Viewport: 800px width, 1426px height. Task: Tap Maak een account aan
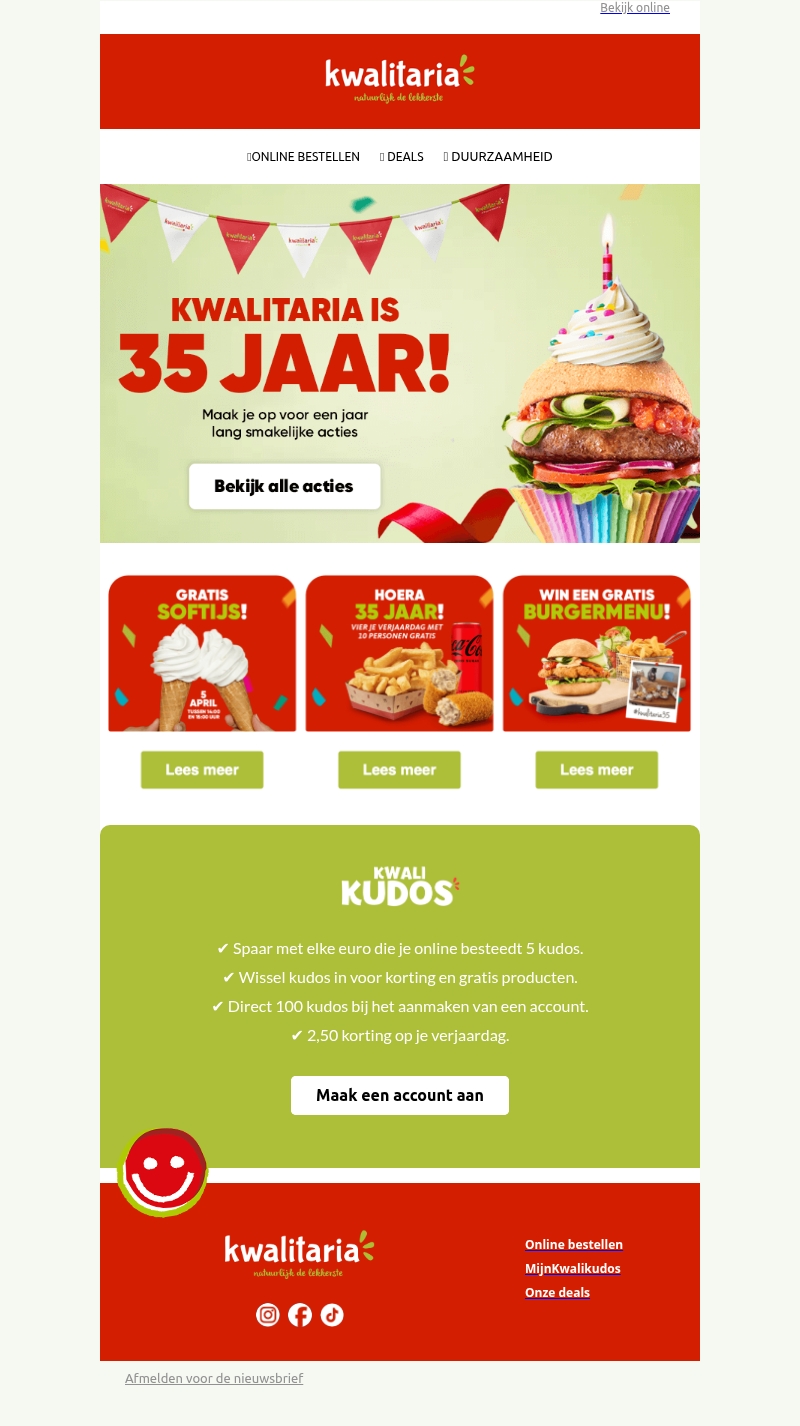tap(400, 1095)
